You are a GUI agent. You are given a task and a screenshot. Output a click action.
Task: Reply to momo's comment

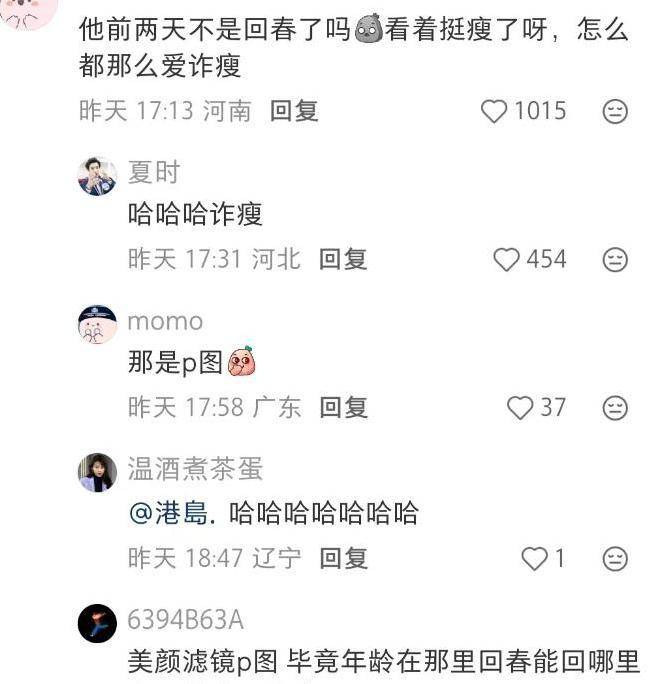(343, 407)
